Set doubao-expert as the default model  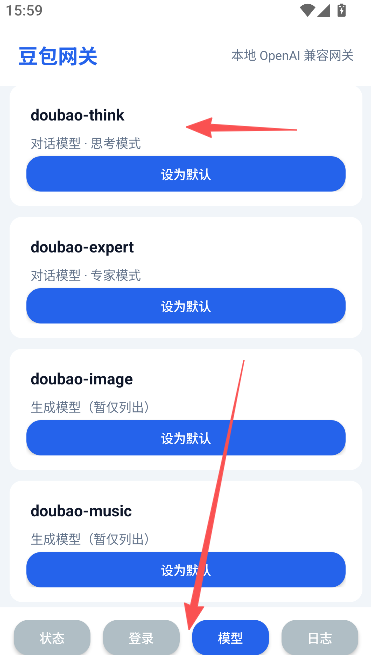click(x=186, y=306)
